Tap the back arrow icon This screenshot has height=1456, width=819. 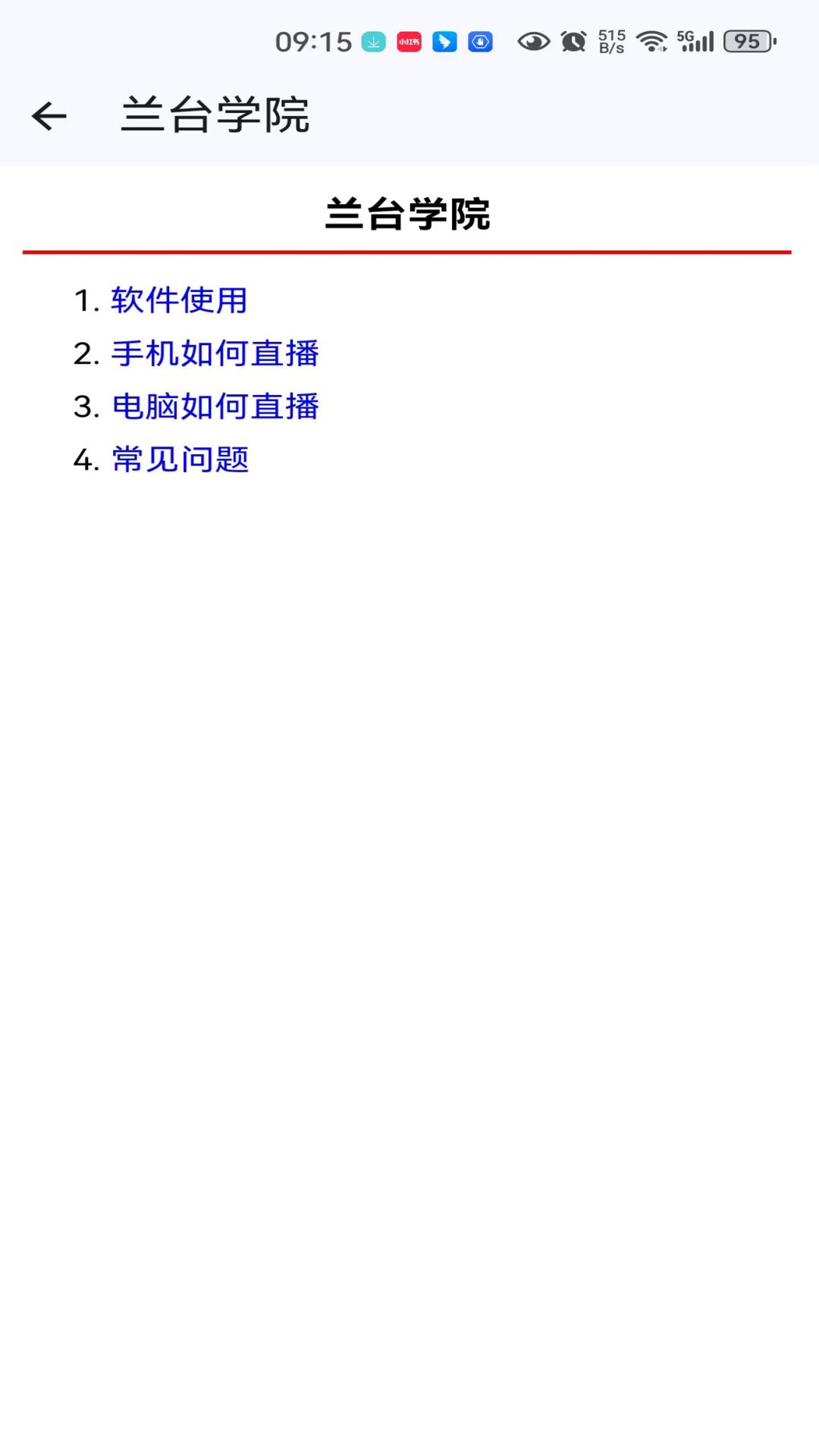coord(48,115)
